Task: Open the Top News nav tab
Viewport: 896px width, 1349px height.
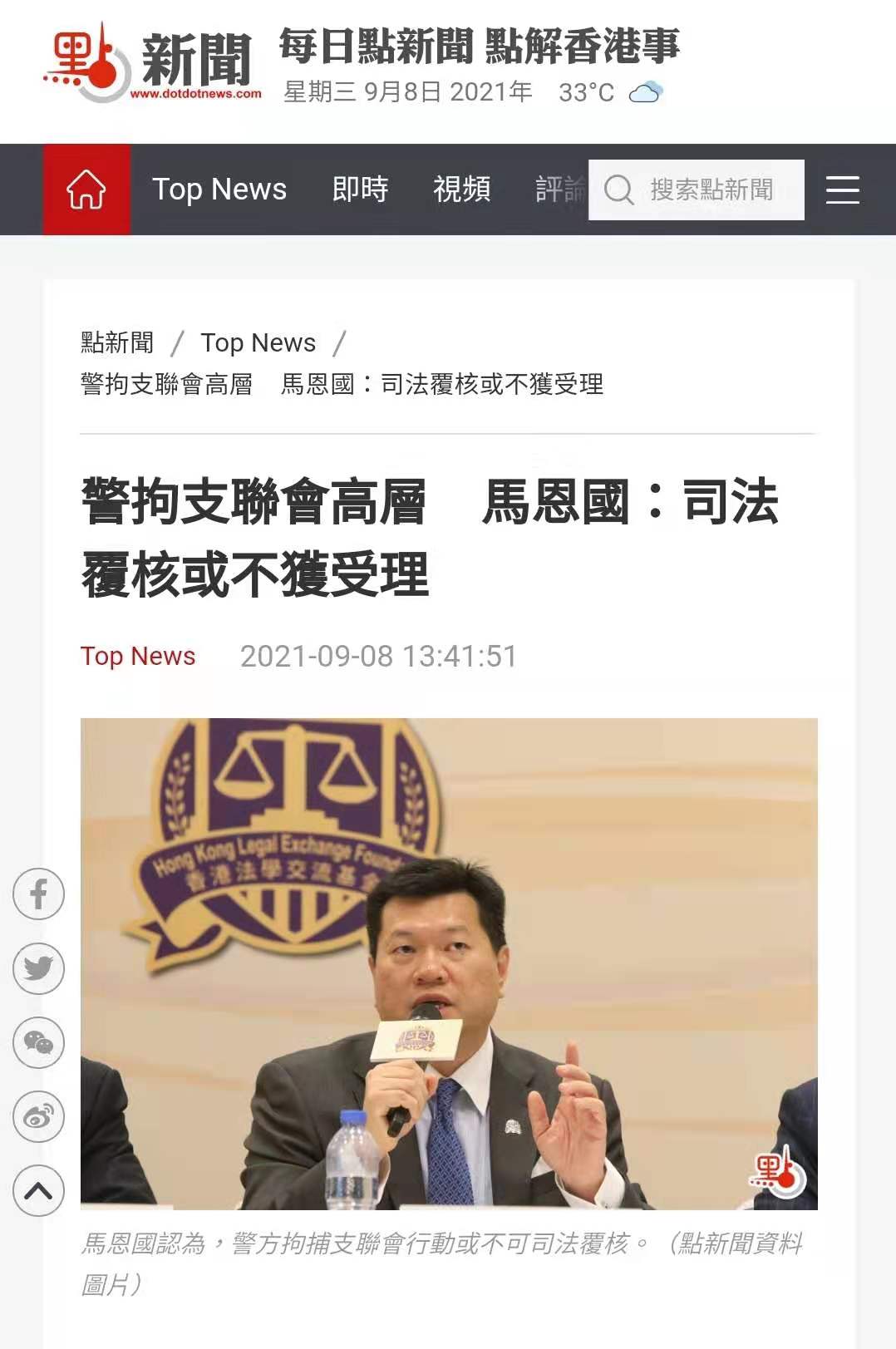Action: pos(219,190)
